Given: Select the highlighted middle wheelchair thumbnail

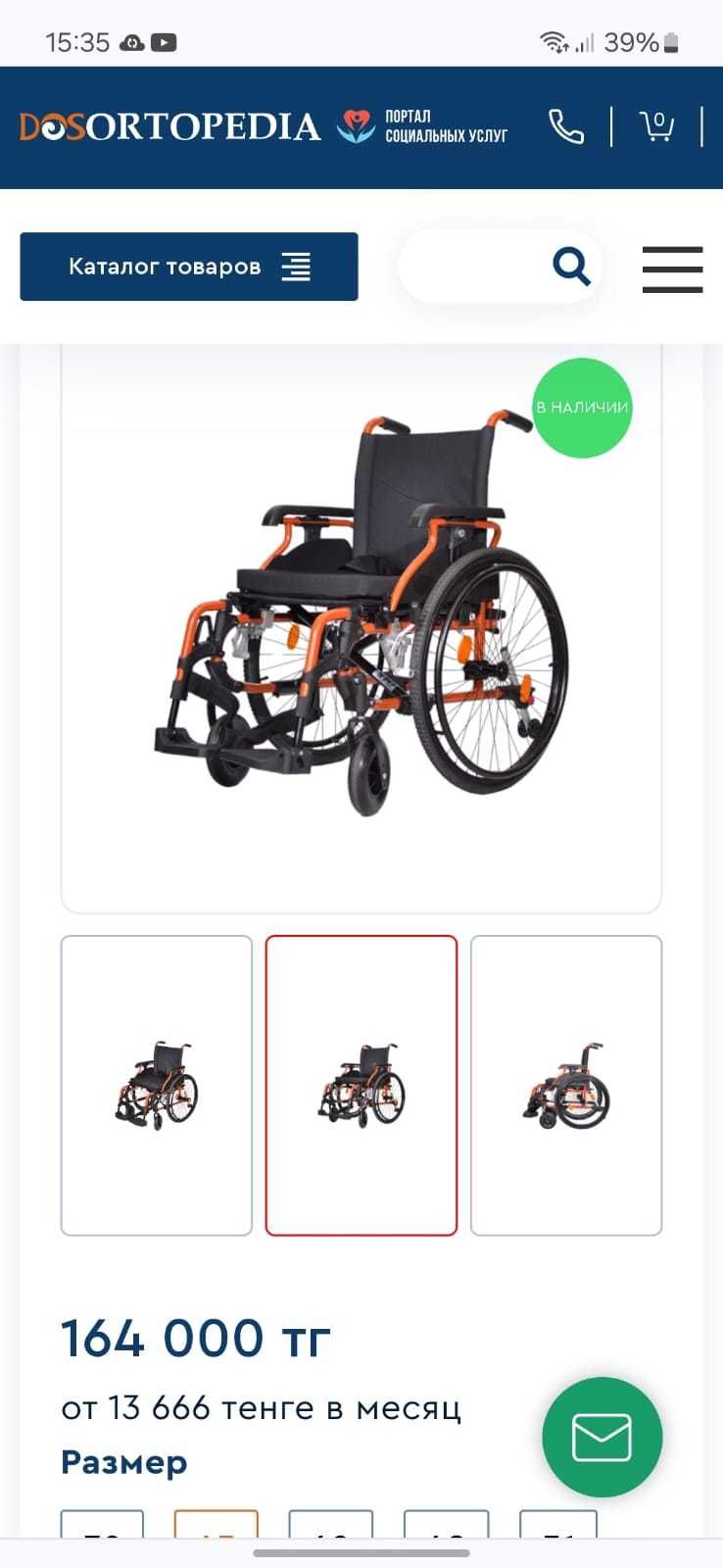Looking at the screenshot, I should [x=361, y=1085].
